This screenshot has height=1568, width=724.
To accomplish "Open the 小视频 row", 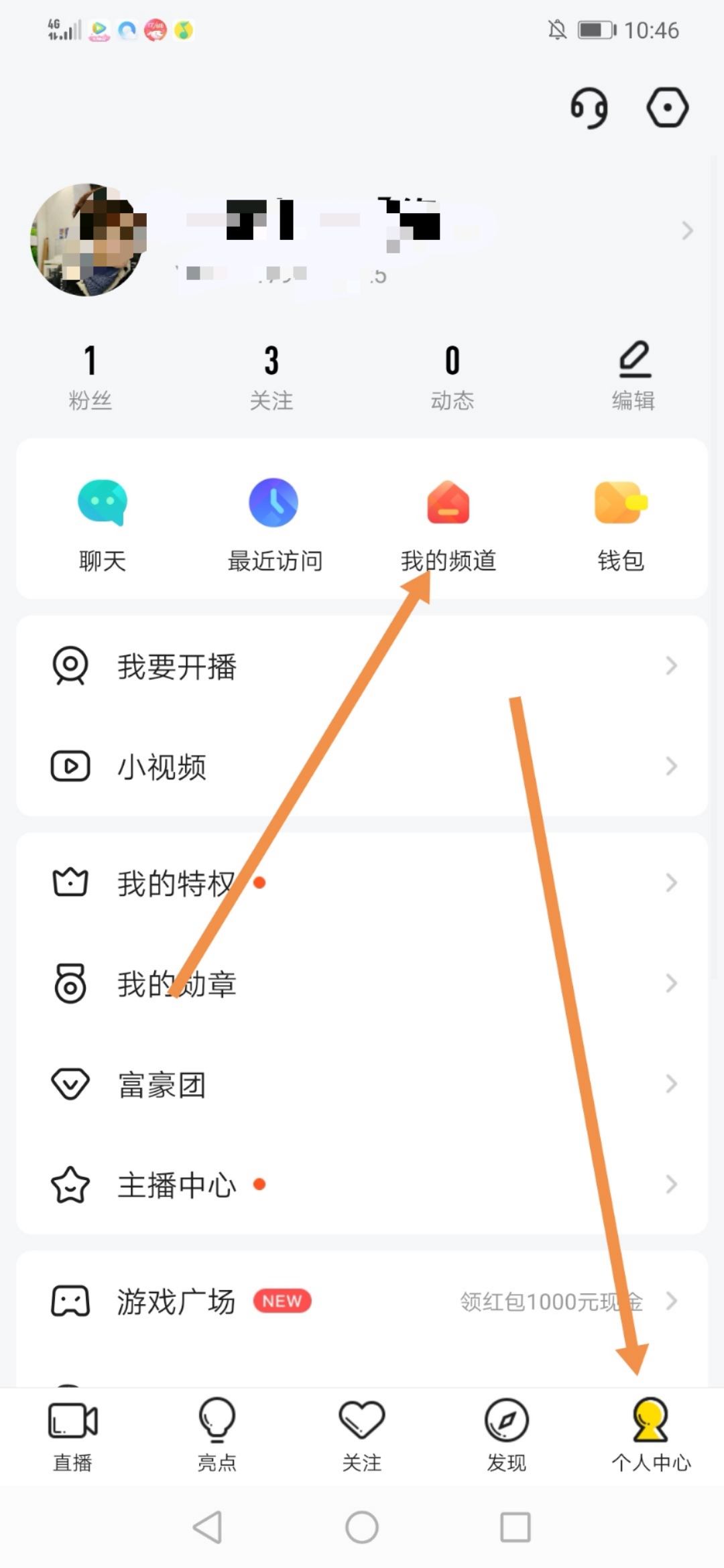I will point(362,767).
